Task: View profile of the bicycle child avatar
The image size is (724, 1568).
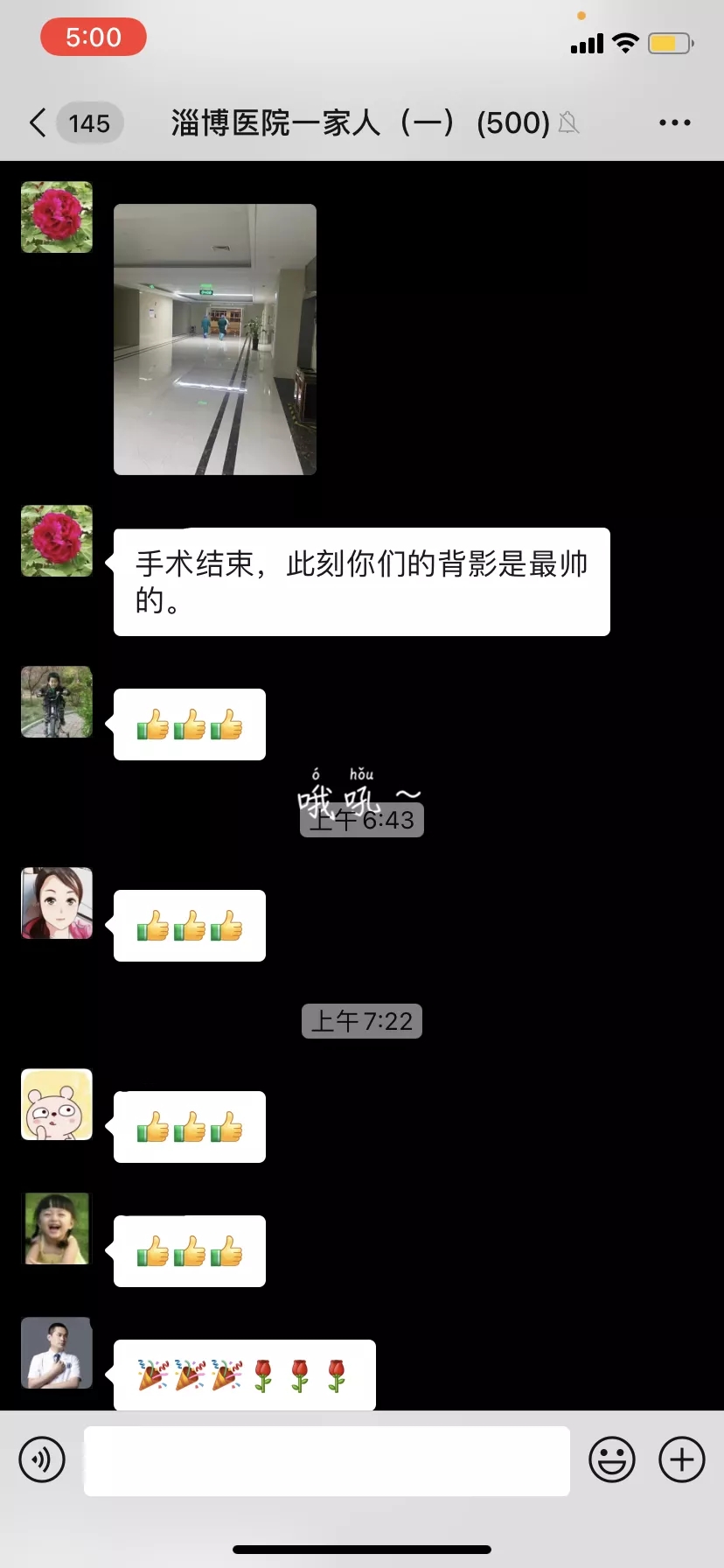Action: [57, 702]
